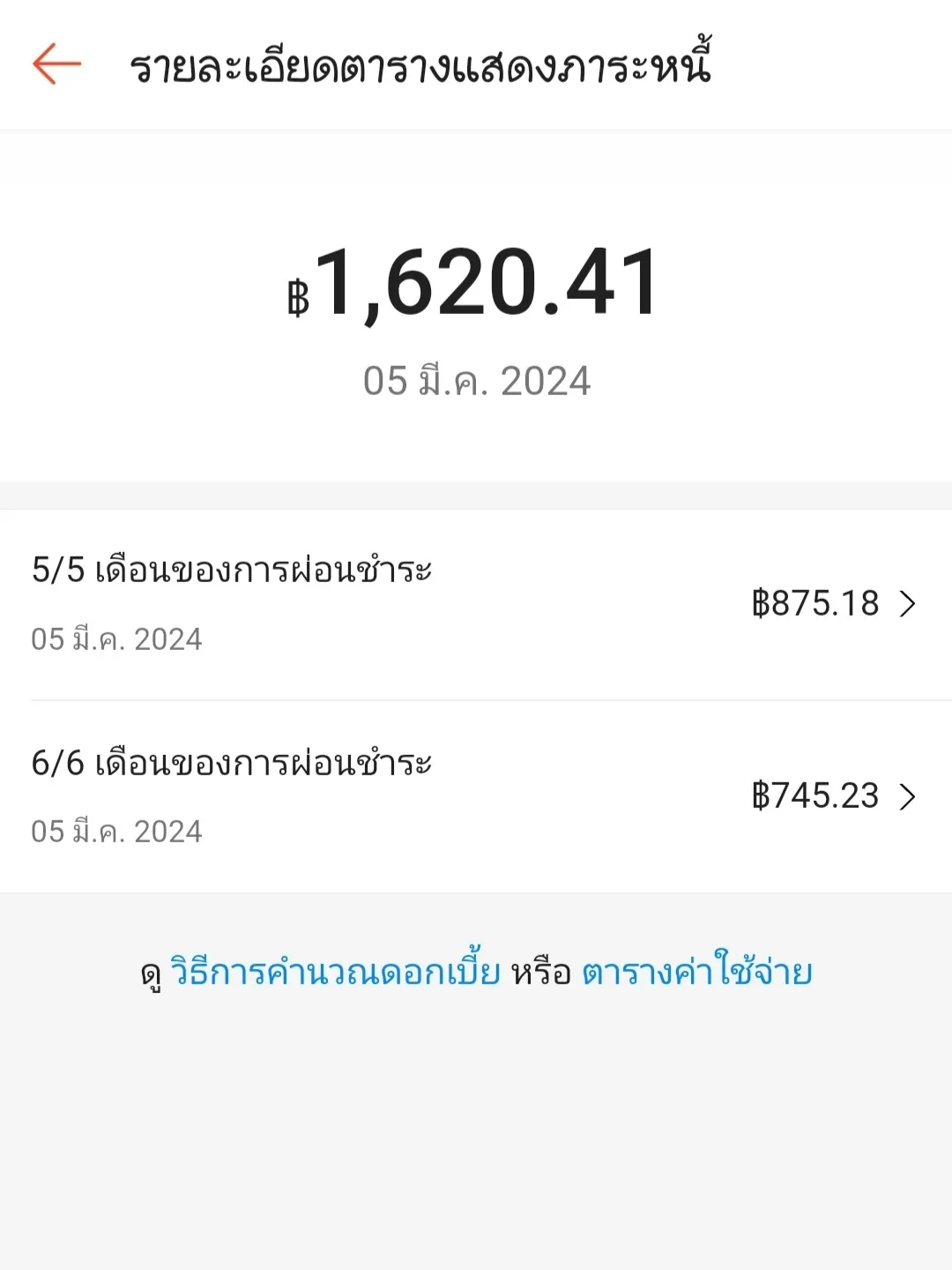Open details for the 5/5 payment entry

(476, 604)
